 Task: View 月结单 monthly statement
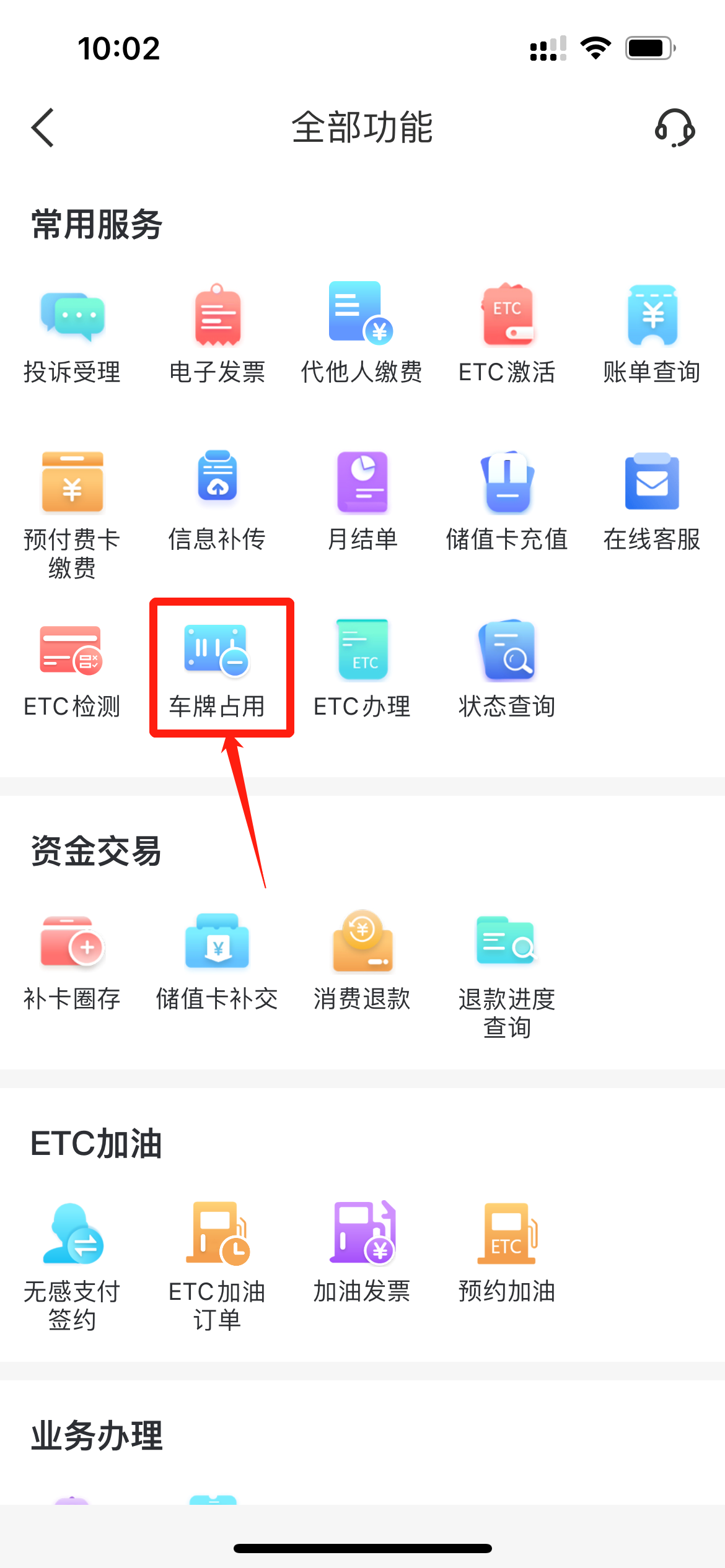pos(362,502)
